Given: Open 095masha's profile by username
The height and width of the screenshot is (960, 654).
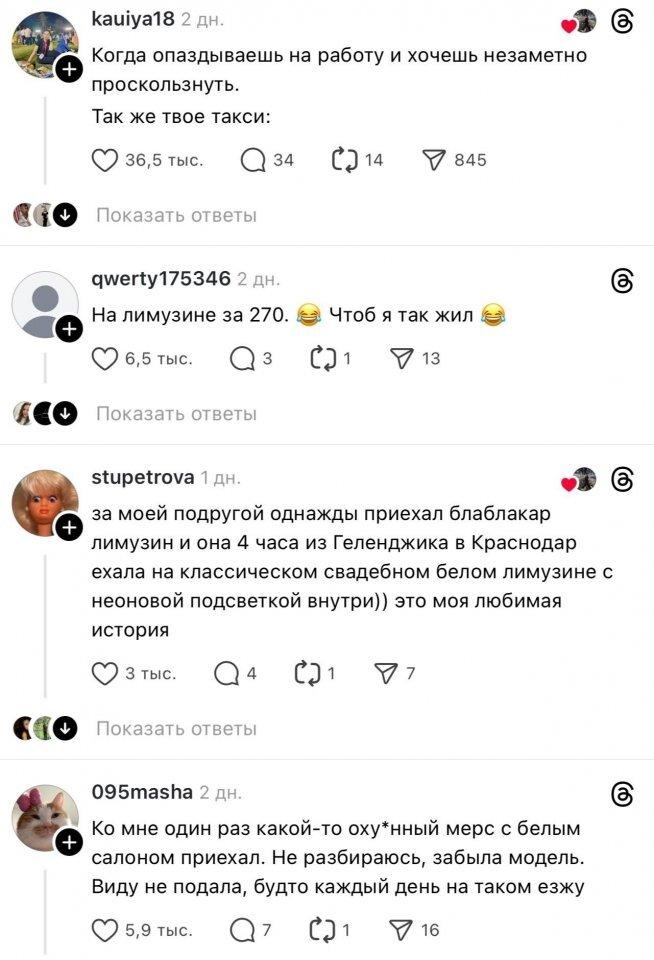Looking at the screenshot, I should (x=141, y=792).
